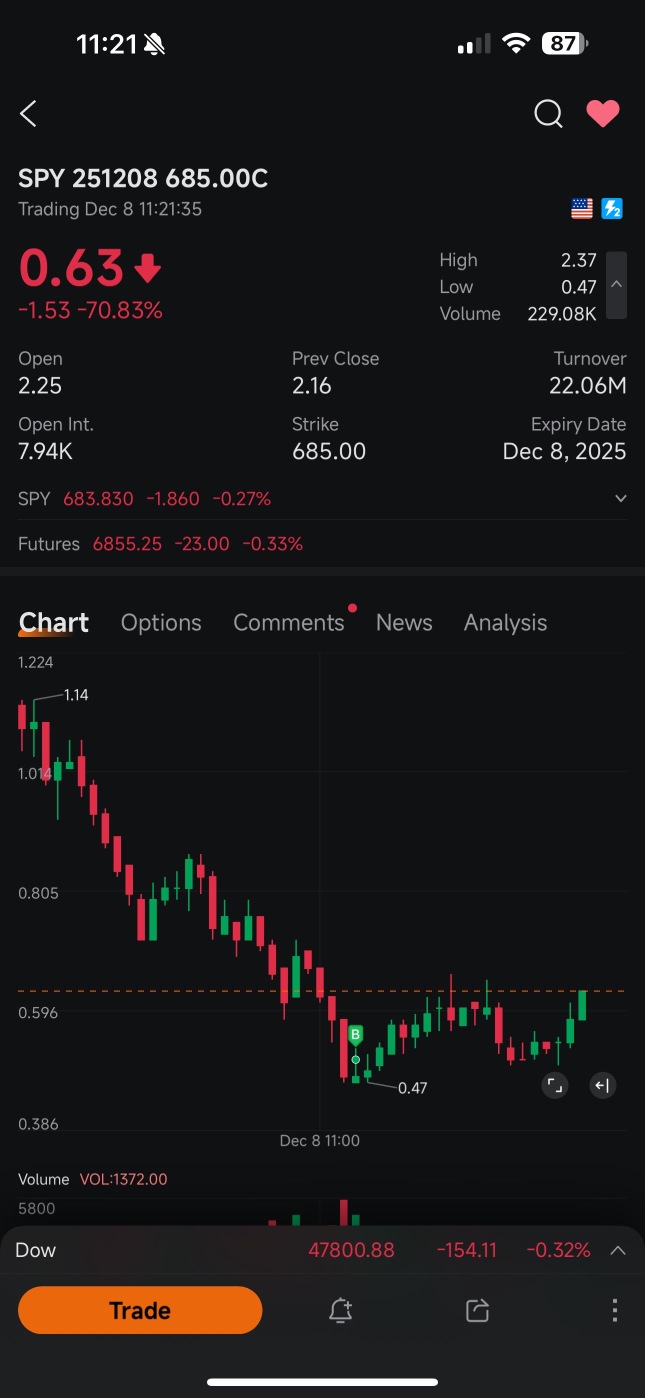This screenshot has height=1398, width=645.
Task: Expand the chart to full screen
Action: [x=554, y=1085]
